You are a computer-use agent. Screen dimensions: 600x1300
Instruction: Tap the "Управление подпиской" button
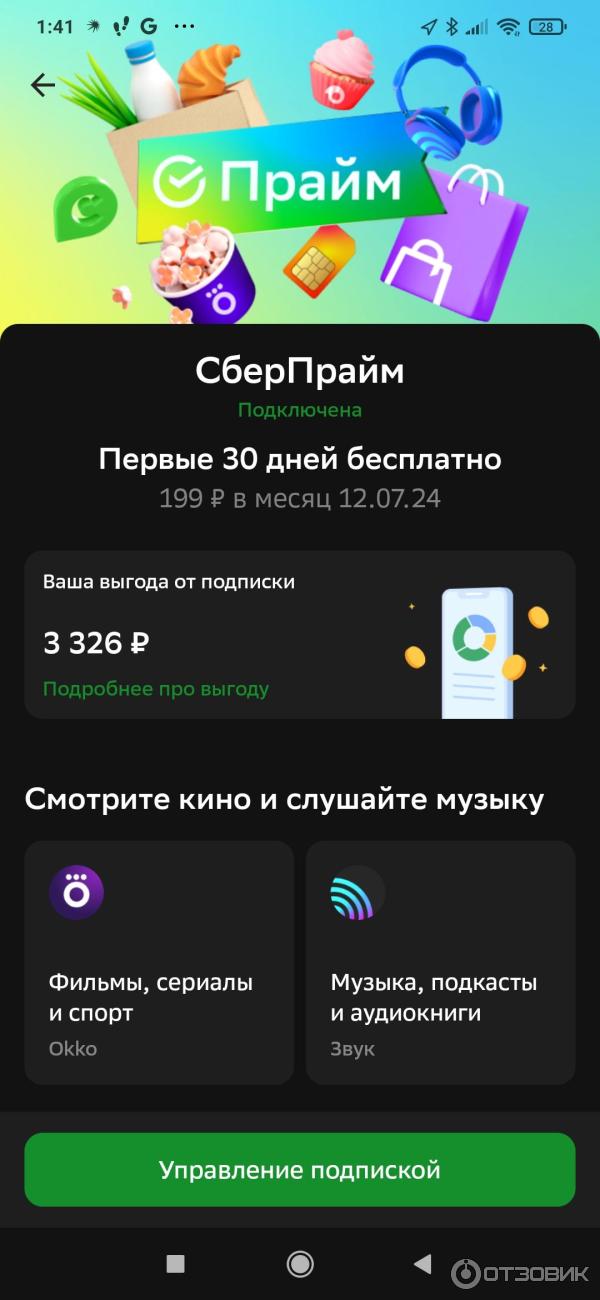tap(300, 1169)
